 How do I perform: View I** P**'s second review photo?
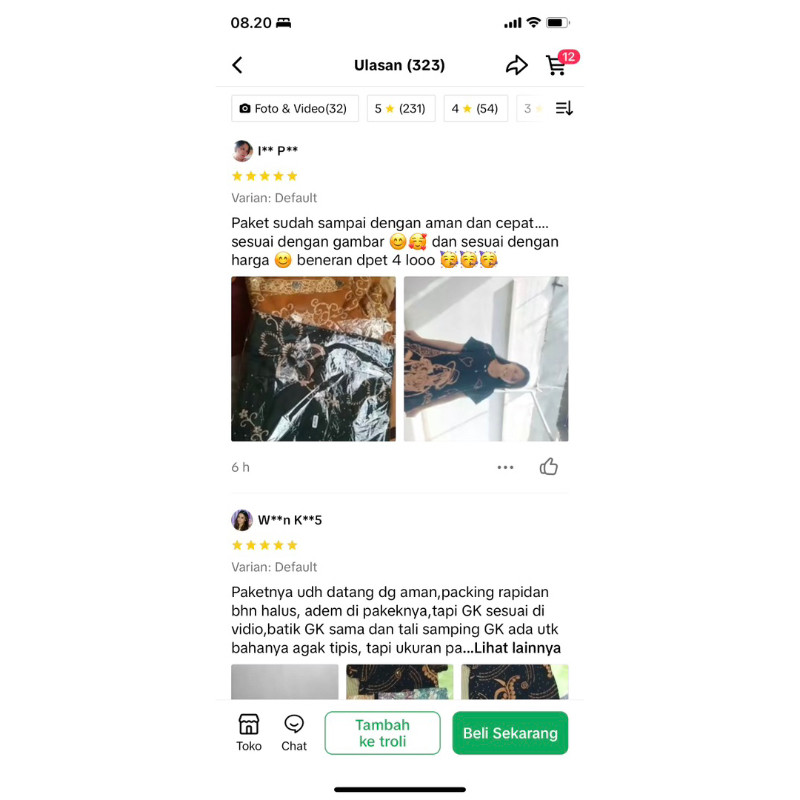click(486, 359)
